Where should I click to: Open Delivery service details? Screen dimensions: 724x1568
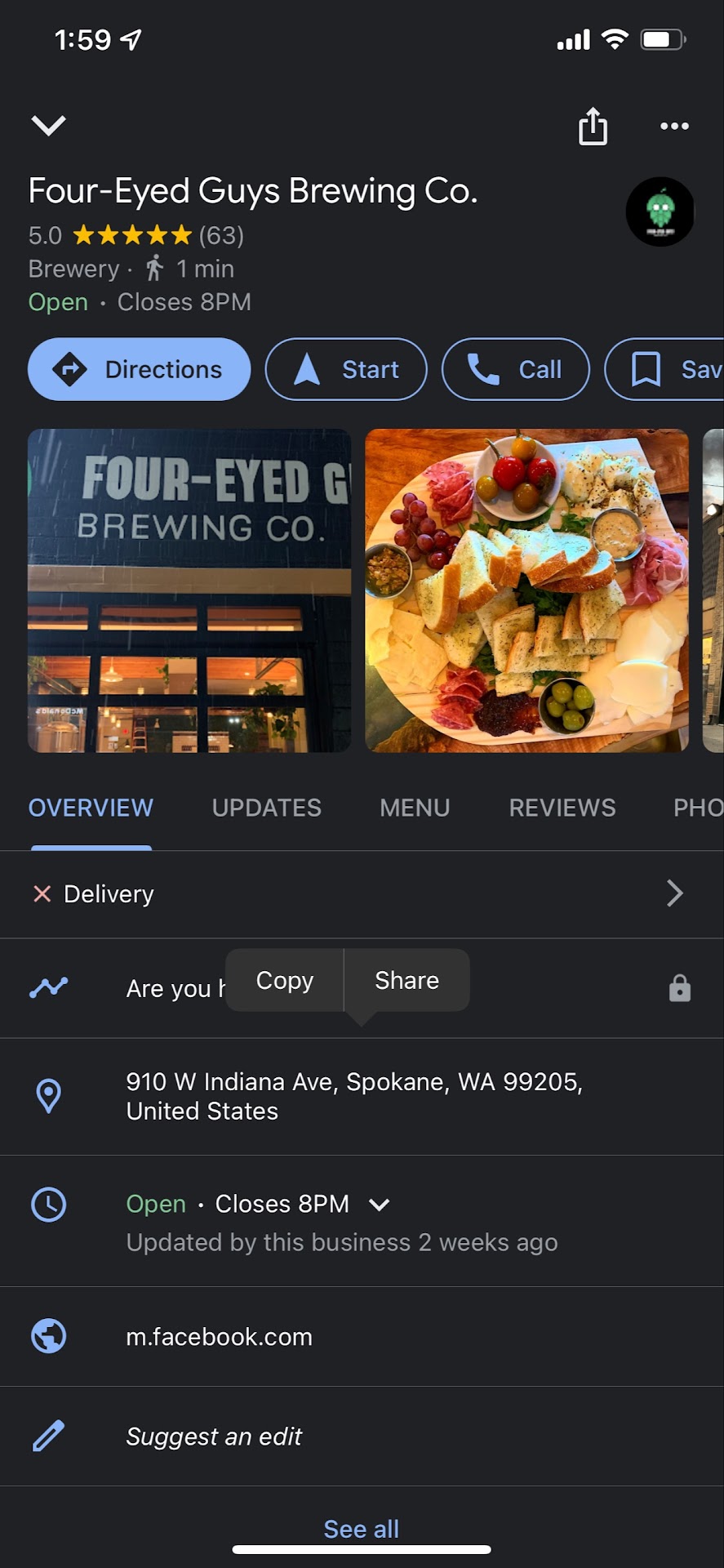362,894
